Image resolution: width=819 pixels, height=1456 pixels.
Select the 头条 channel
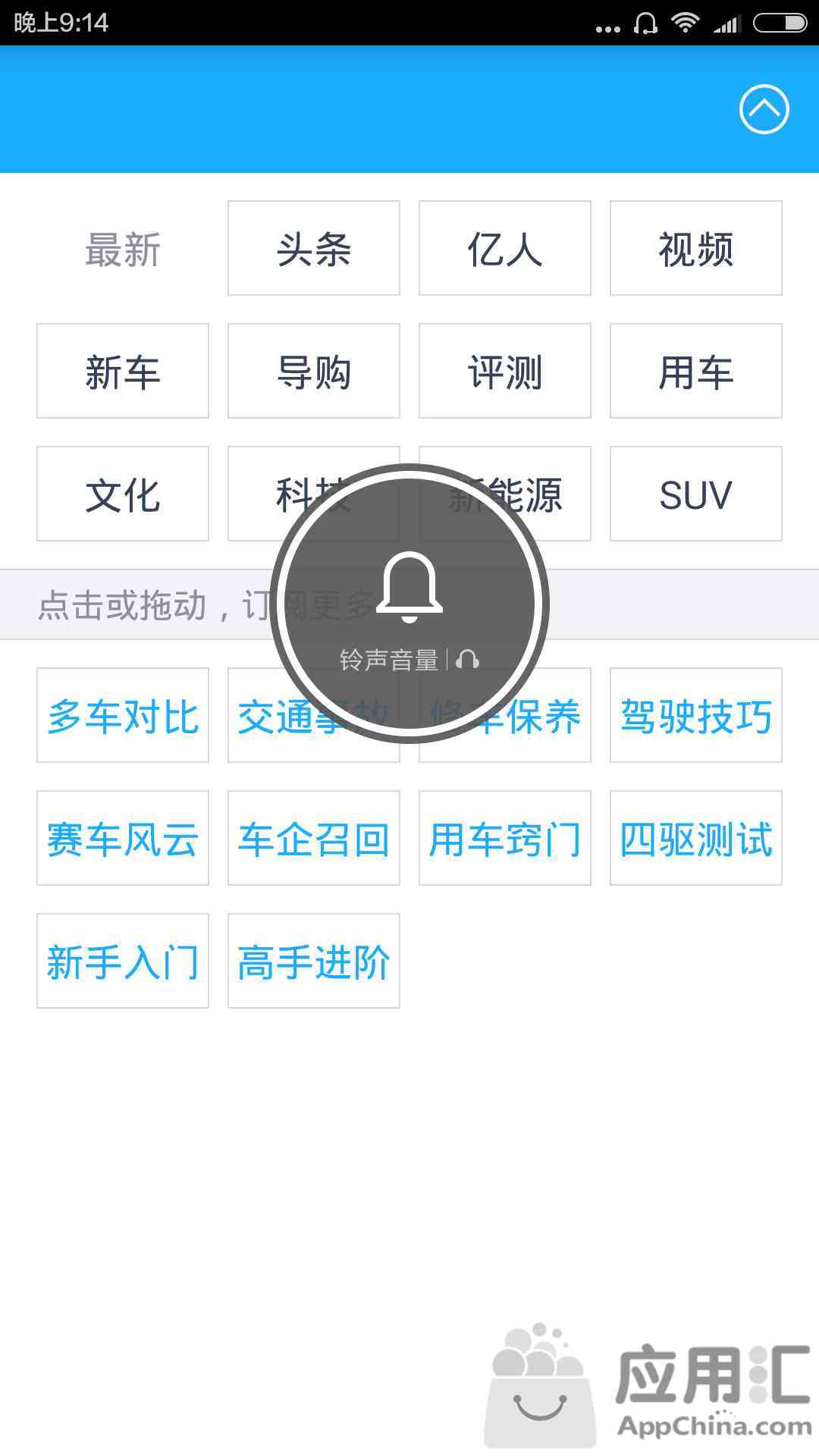click(314, 248)
